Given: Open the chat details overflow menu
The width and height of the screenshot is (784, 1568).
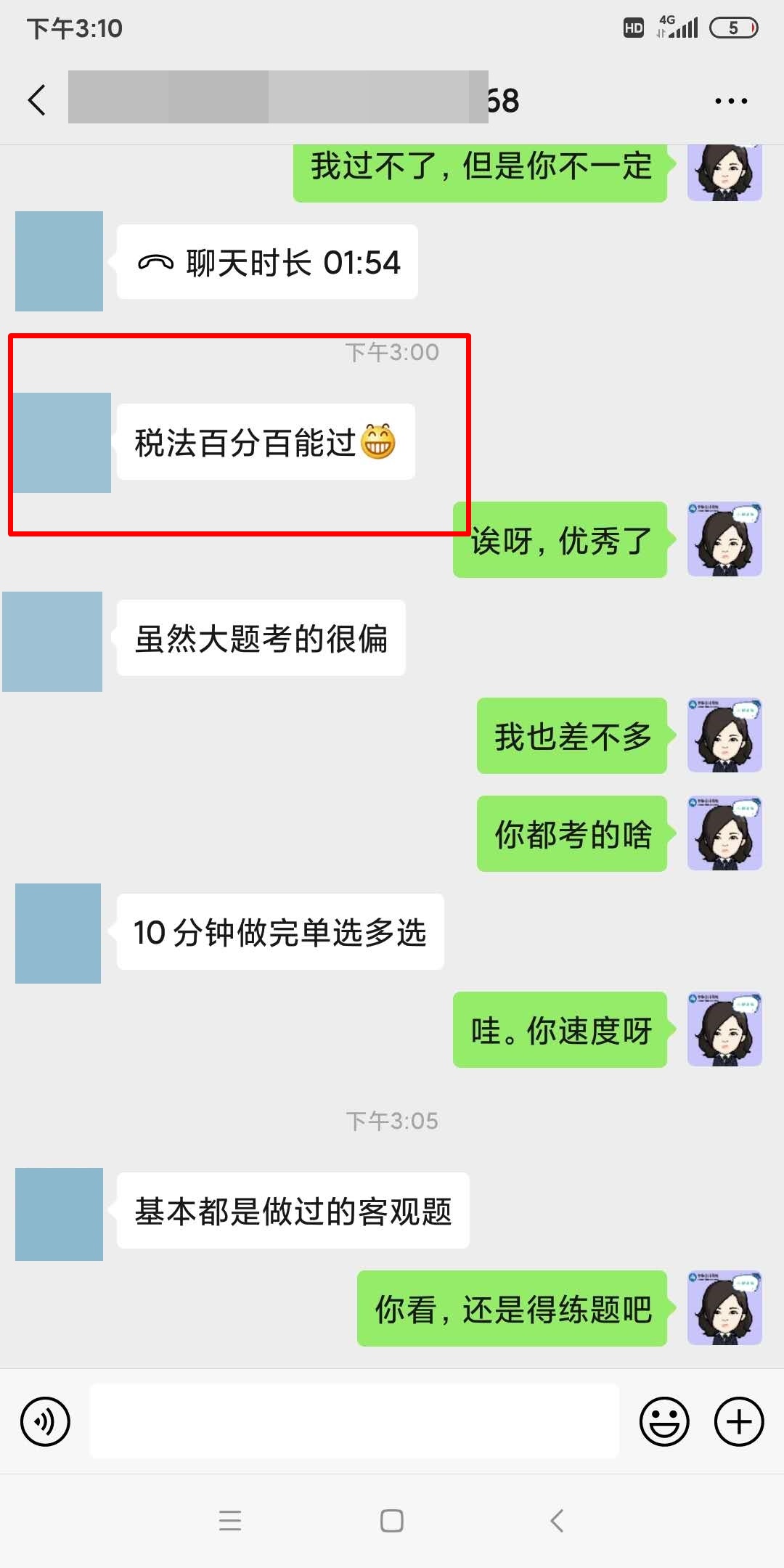Looking at the screenshot, I should pyautogui.click(x=730, y=101).
